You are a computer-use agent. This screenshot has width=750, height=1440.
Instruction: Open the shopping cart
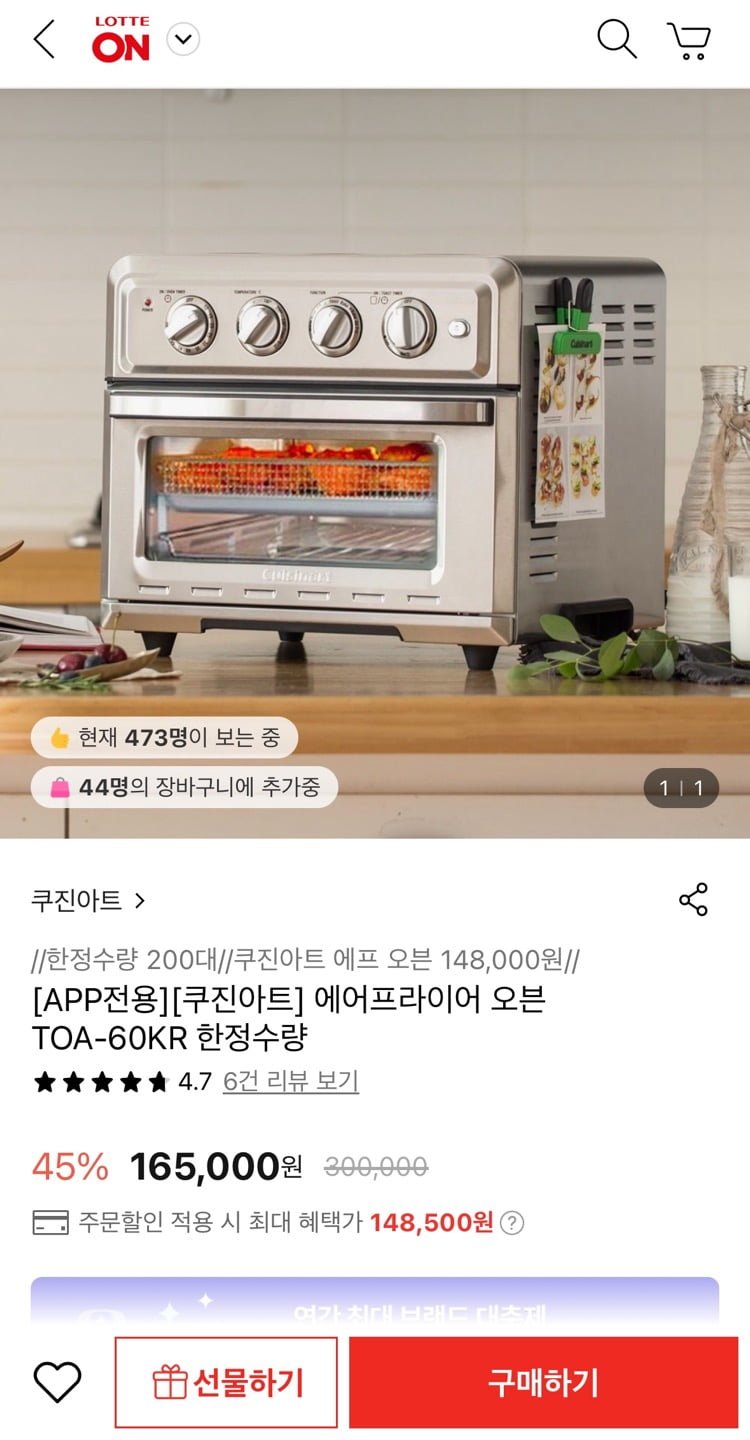689,41
